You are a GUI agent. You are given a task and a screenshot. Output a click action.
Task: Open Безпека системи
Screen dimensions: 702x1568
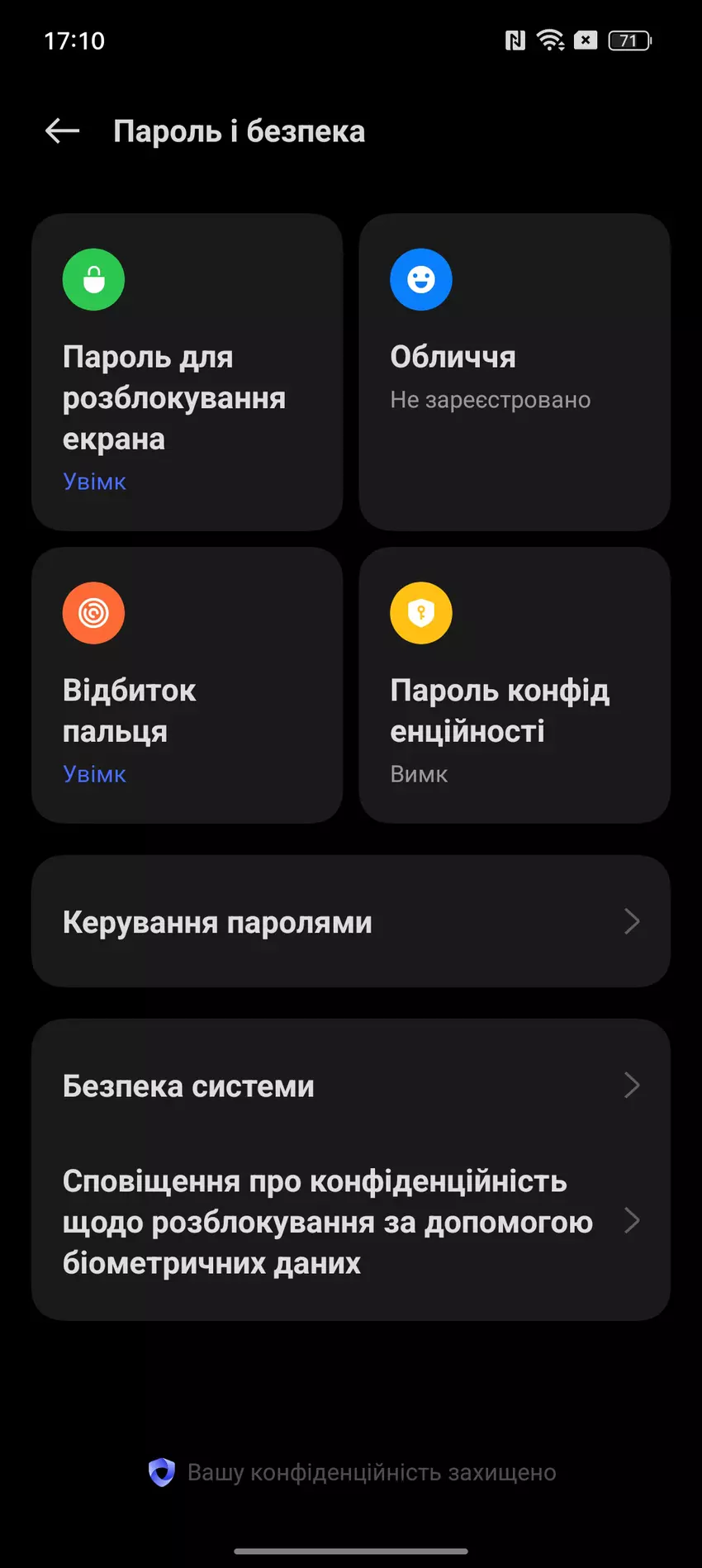coord(350,1085)
